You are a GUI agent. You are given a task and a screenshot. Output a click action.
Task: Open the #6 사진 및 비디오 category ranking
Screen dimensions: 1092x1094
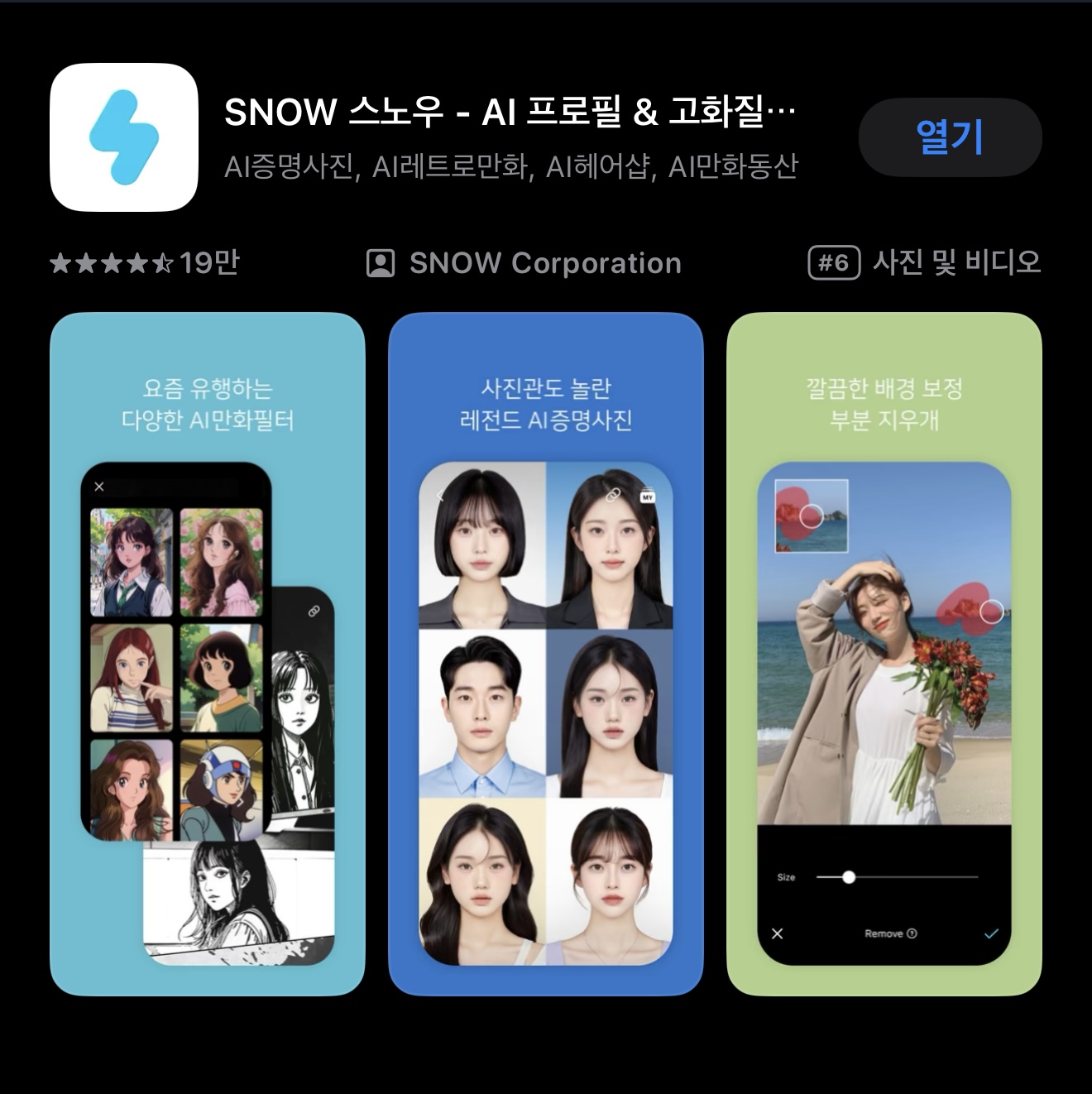[922, 263]
